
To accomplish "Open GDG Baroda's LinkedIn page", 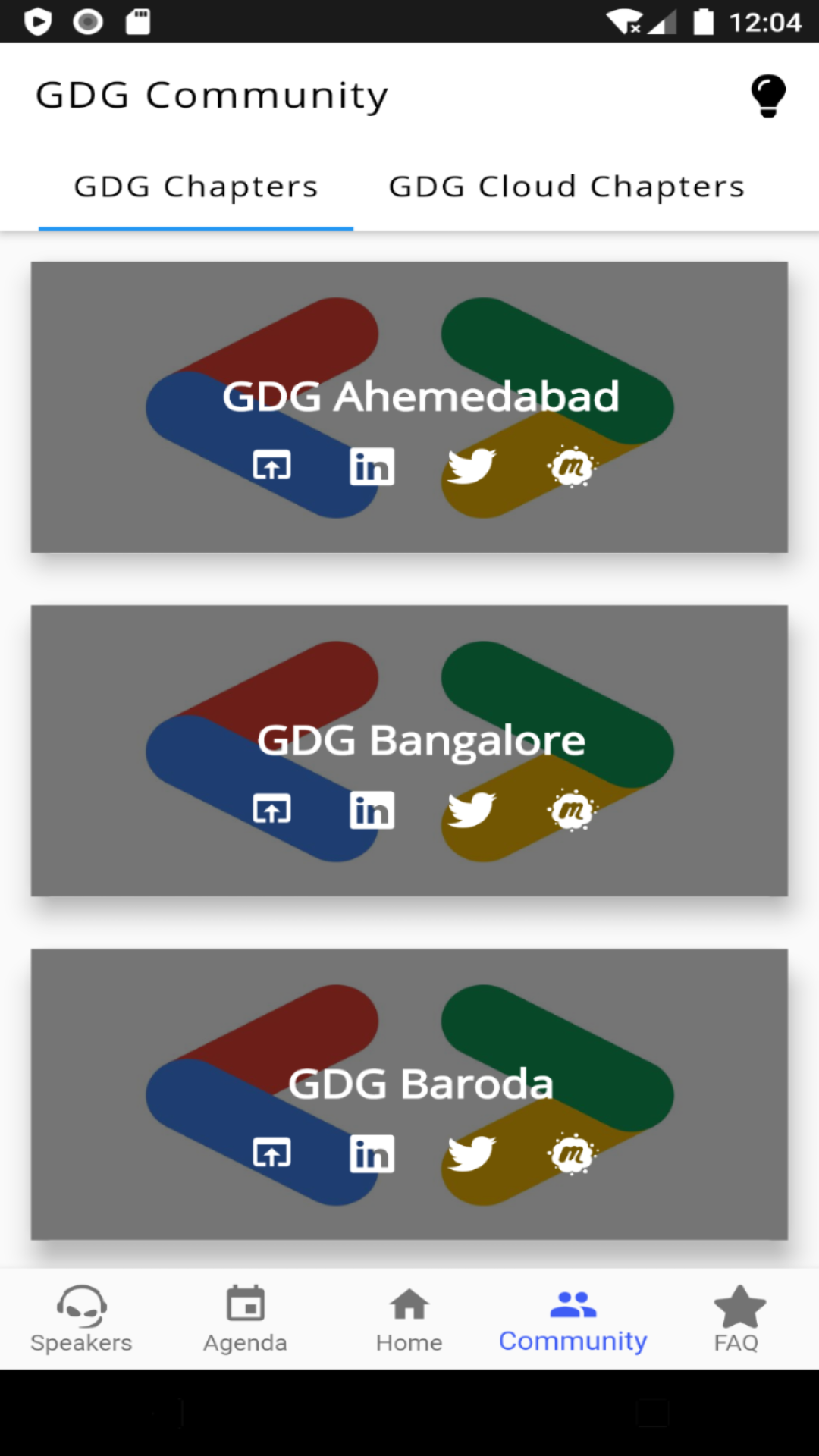I will pos(372,1153).
